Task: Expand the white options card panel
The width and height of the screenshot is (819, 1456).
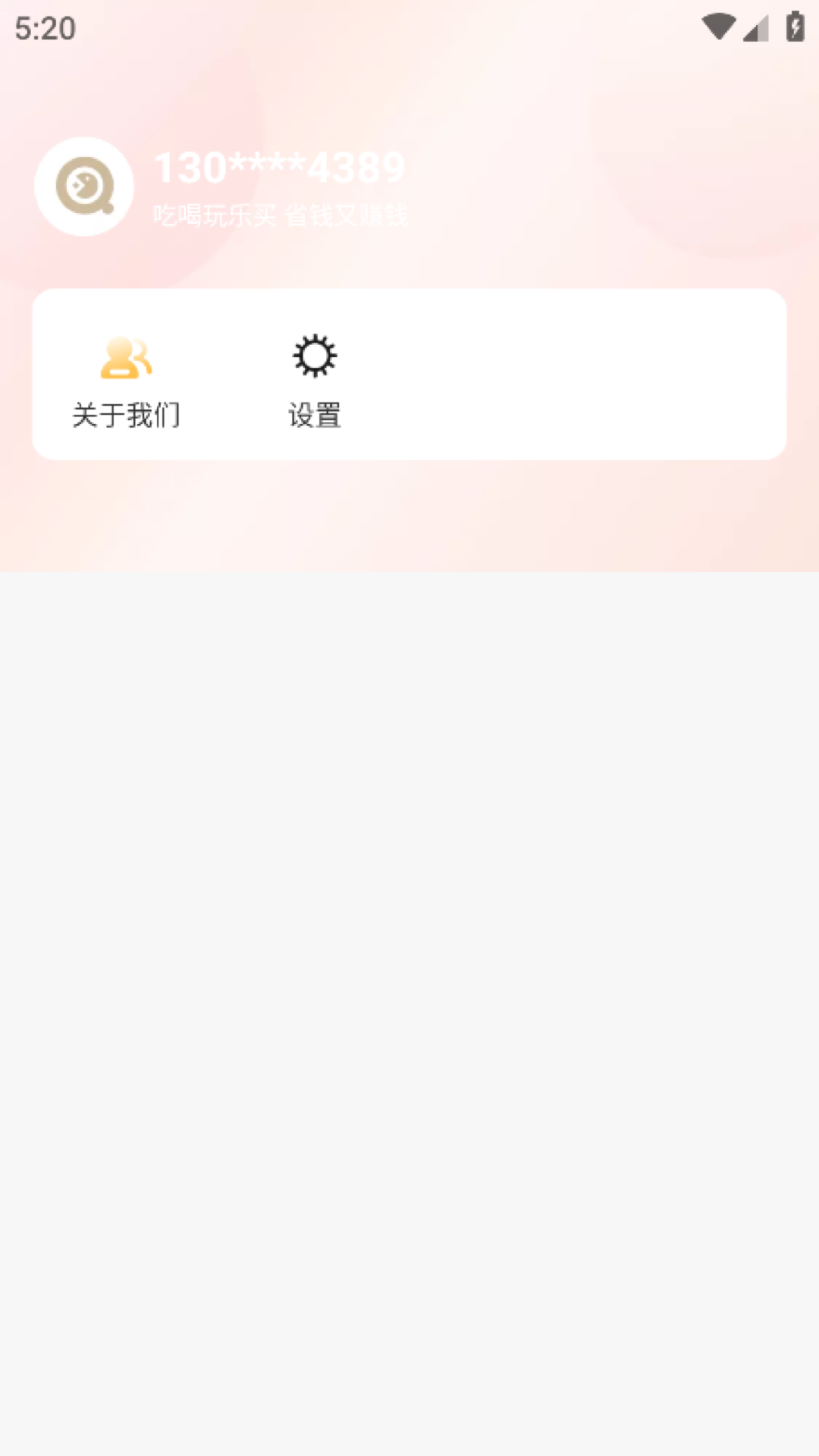Action: (409, 373)
